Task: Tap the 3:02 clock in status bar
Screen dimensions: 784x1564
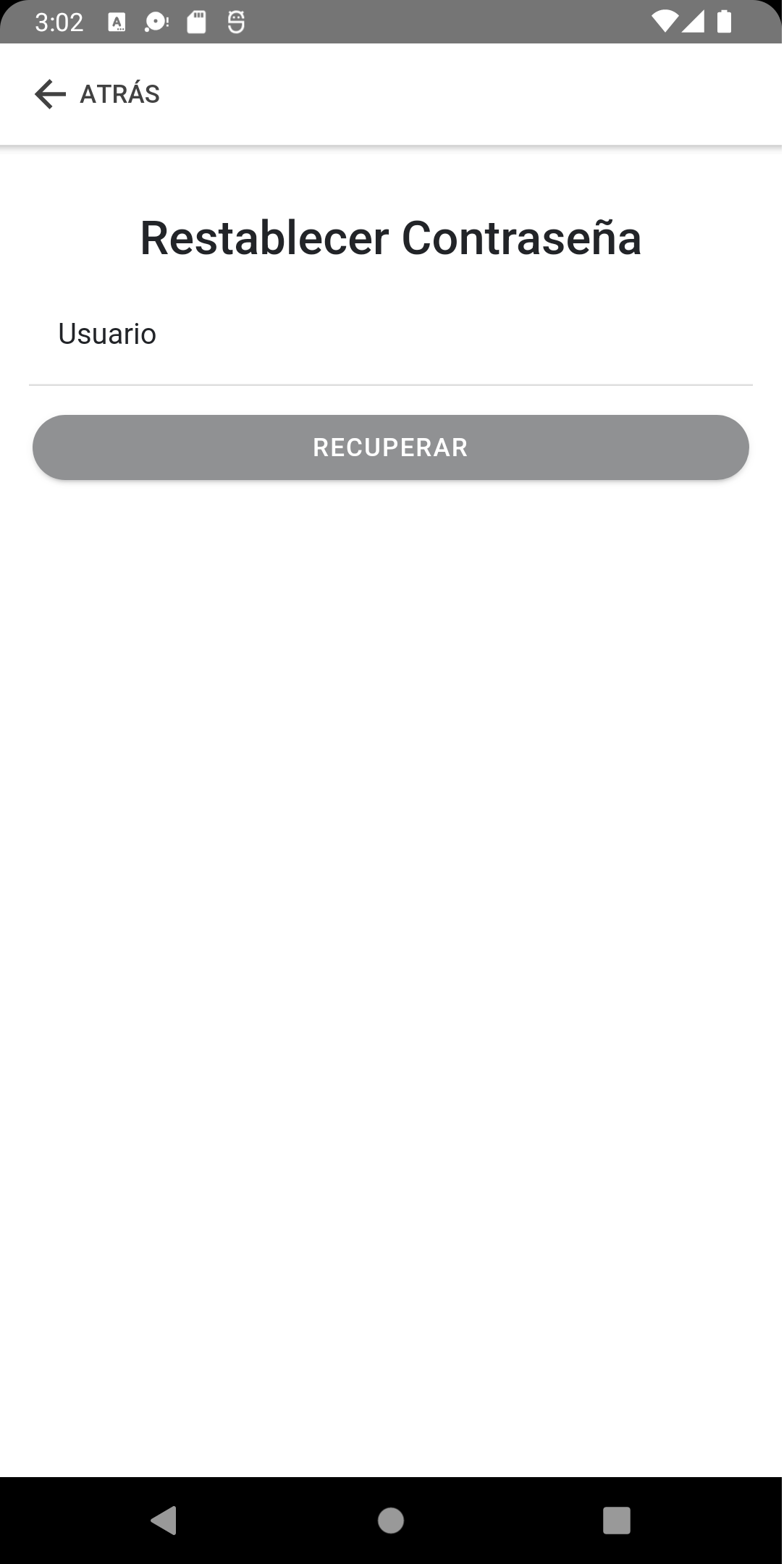Action: 58,20
